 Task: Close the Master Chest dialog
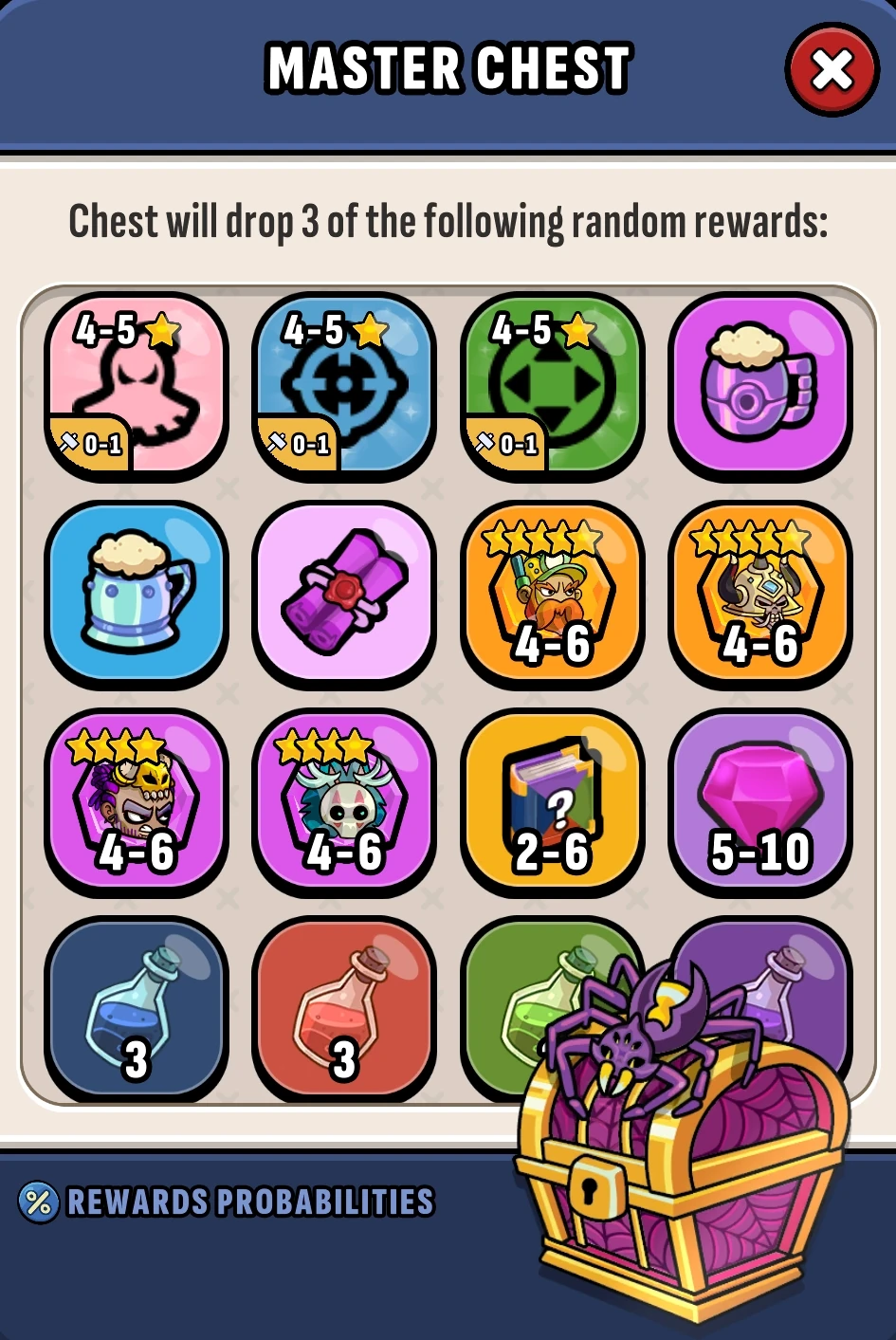coord(832,70)
